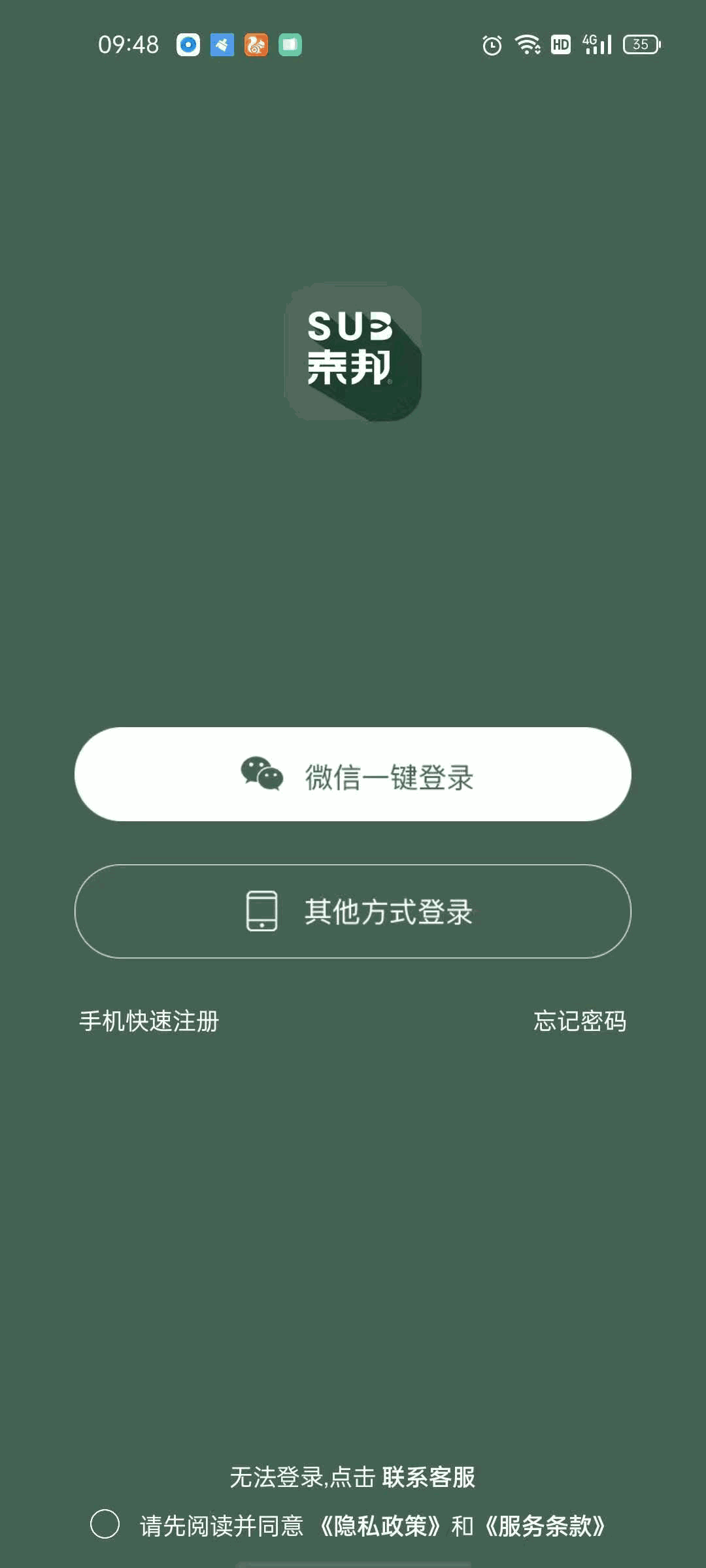706x1568 pixels.
Task: Tap 忘记密码 to reset the password
Action: tap(580, 1021)
